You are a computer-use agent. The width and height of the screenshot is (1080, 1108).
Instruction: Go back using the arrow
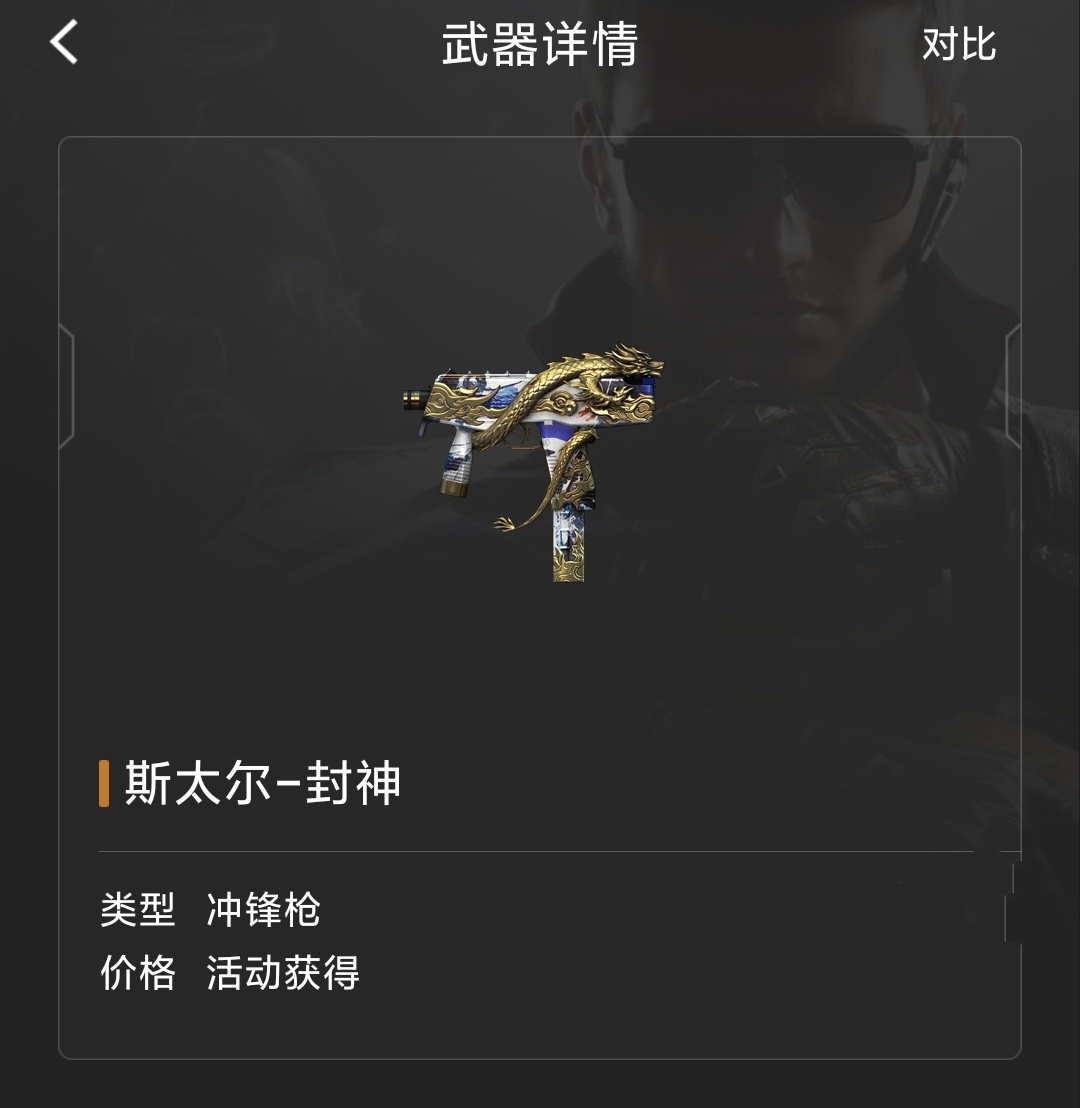(64, 44)
